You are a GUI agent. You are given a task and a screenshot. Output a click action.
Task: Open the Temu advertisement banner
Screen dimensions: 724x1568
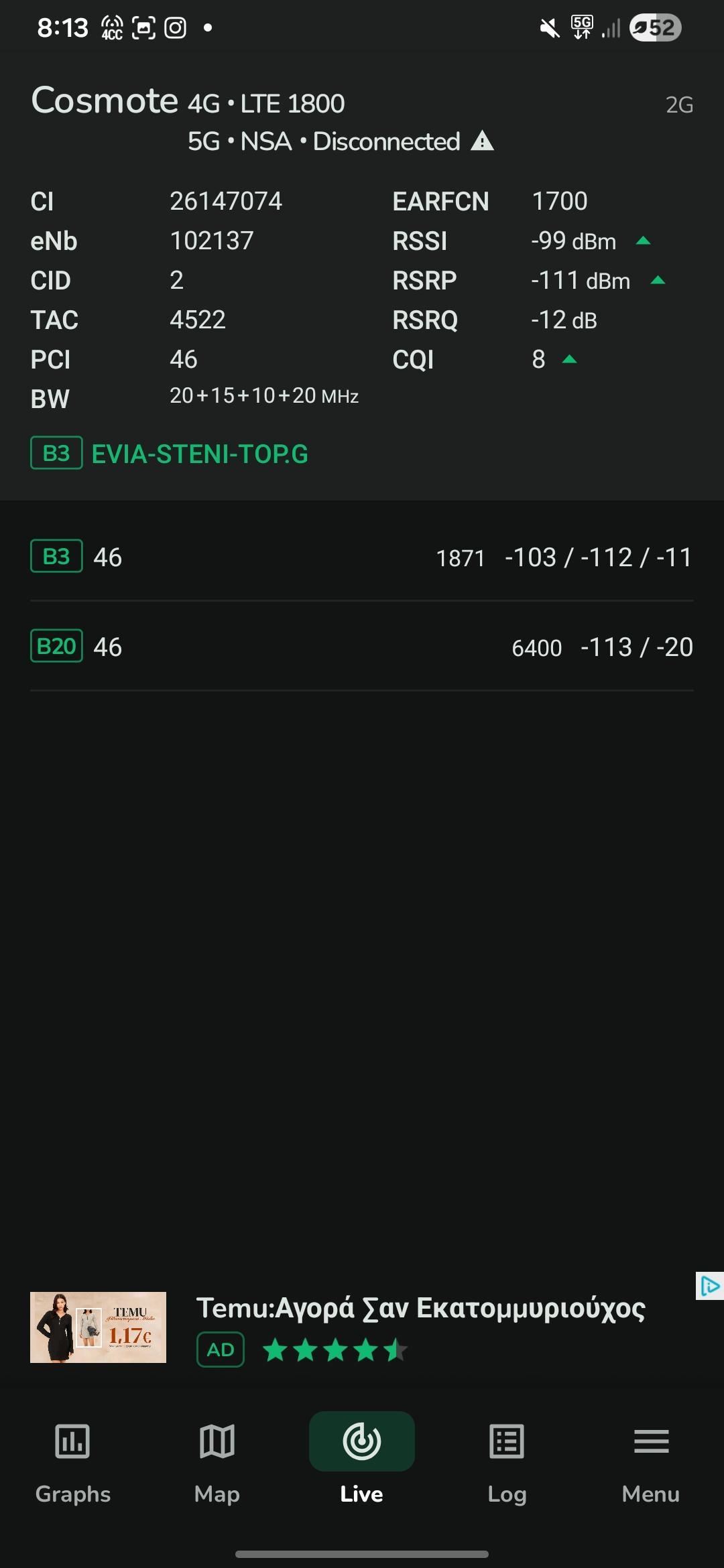pyautogui.click(x=420, y=1307)
